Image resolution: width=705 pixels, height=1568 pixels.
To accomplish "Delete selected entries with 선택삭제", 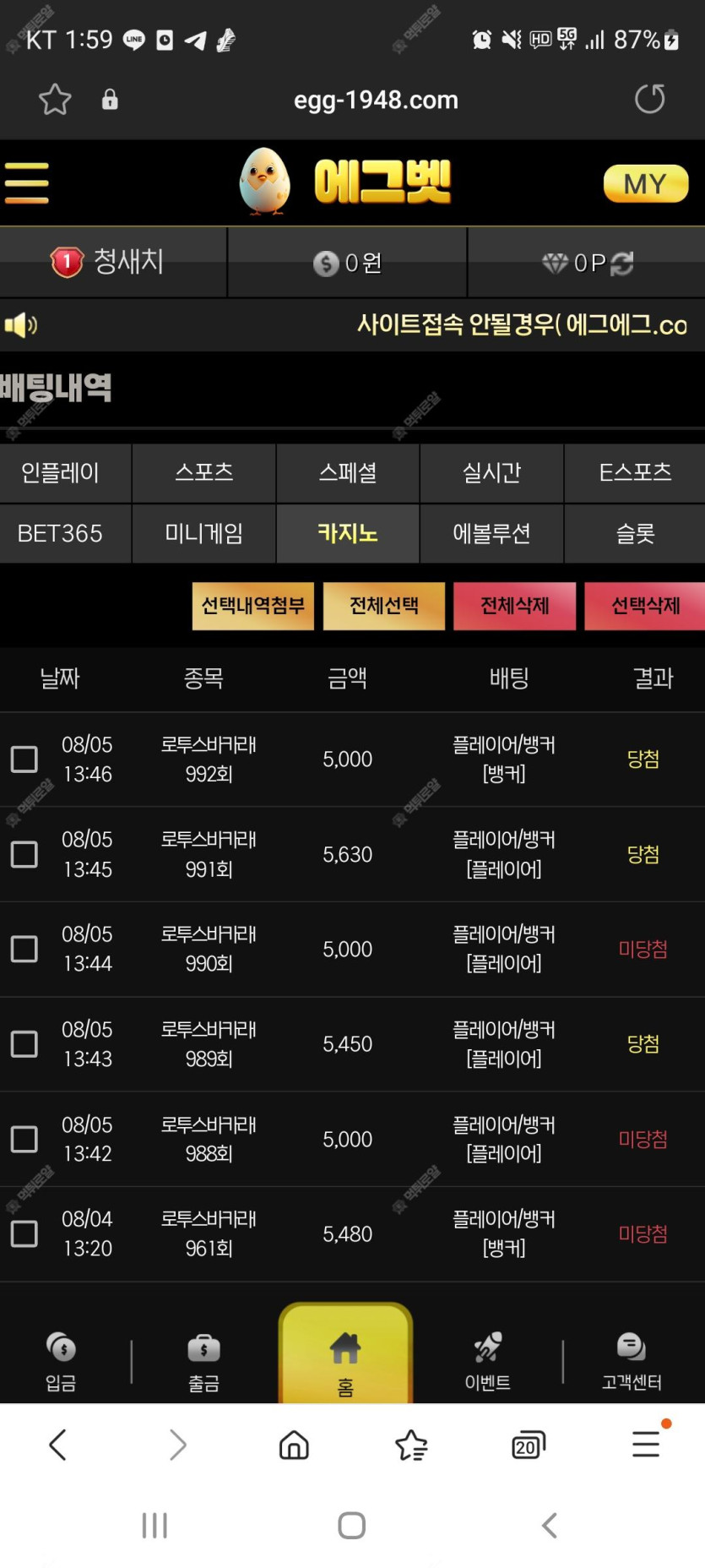I will click(x=644, y=606).
